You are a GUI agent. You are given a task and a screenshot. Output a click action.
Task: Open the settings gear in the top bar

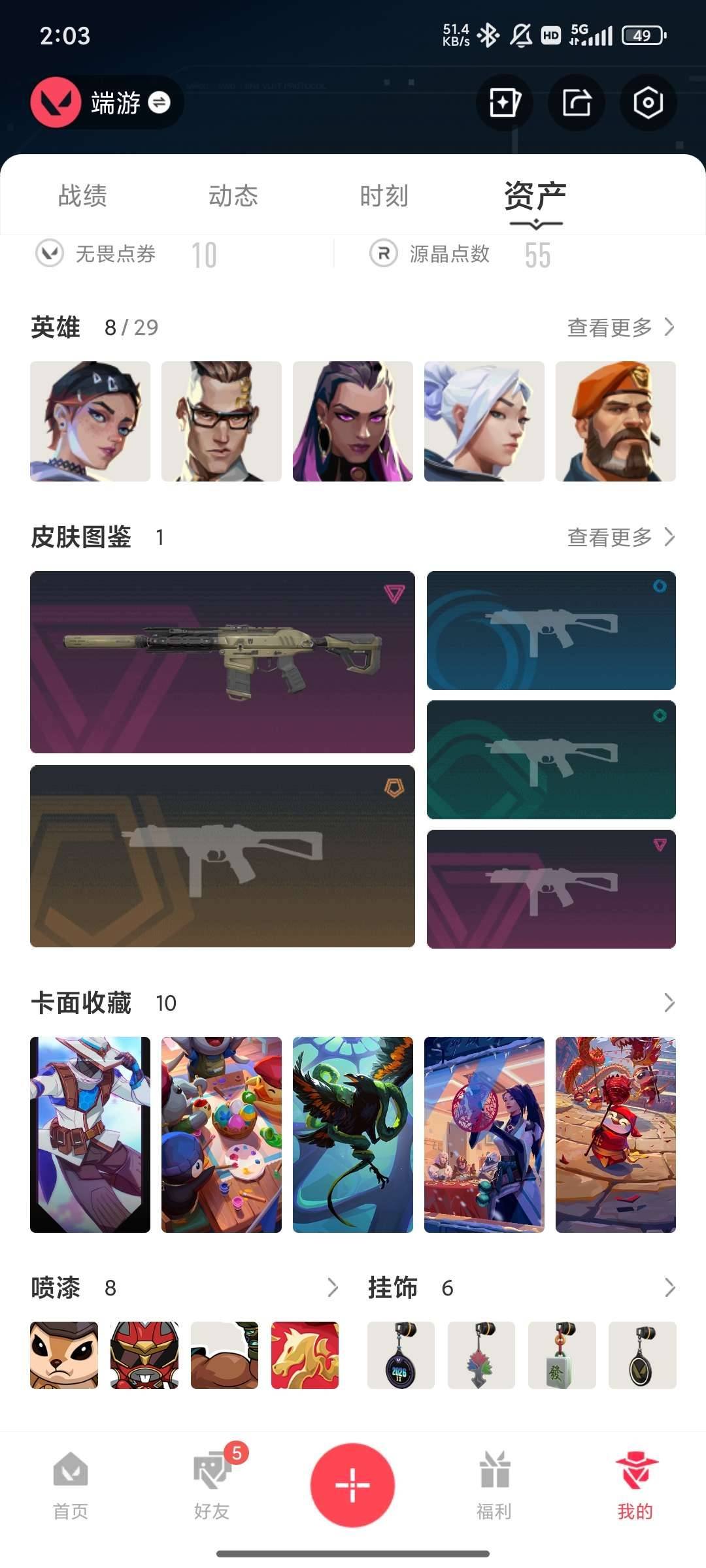tap(648, 103)
